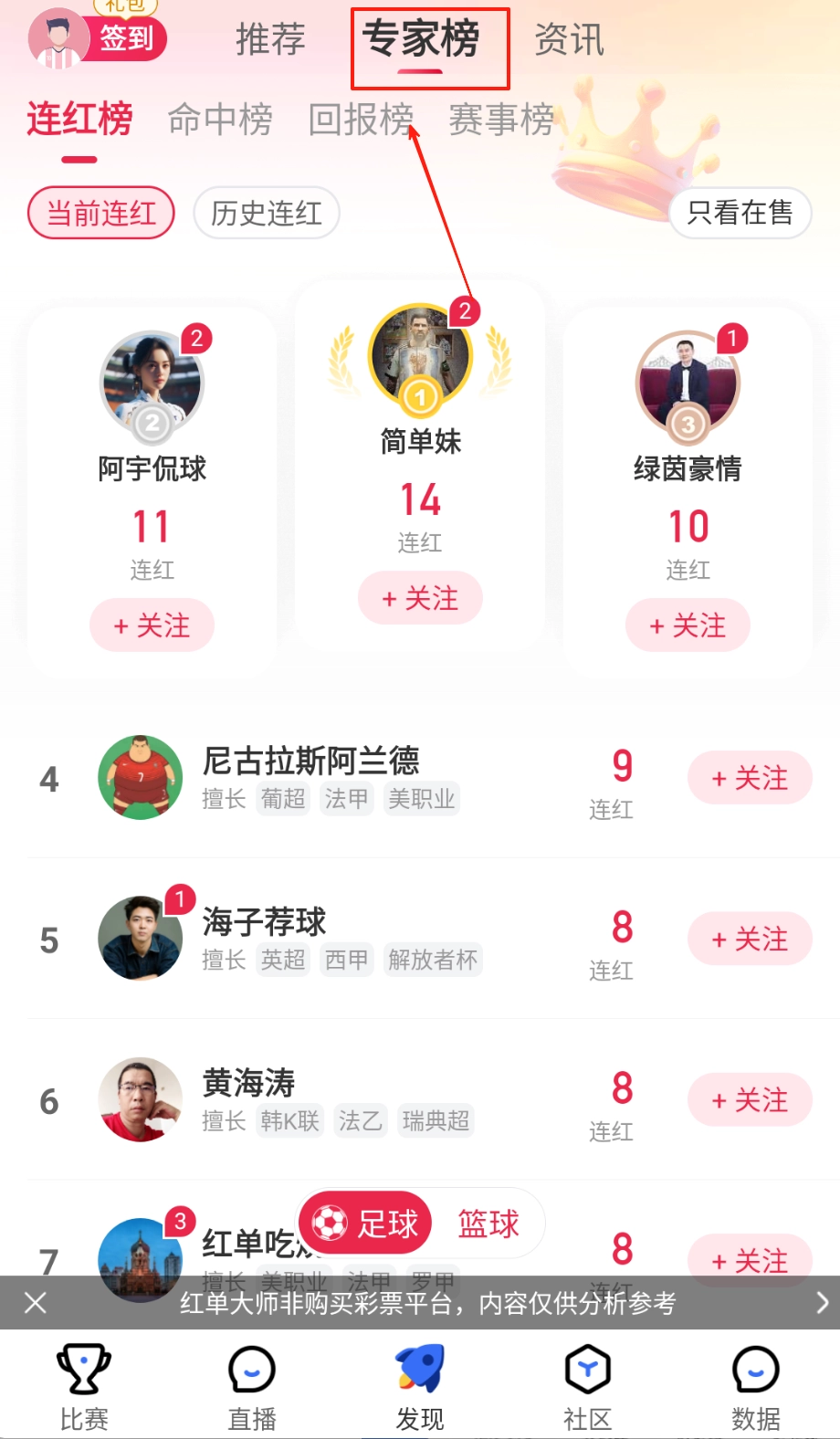The image size is (840, 1439).
Task: Open 黄海涛's expert profile
Action: pos(248,1083)
